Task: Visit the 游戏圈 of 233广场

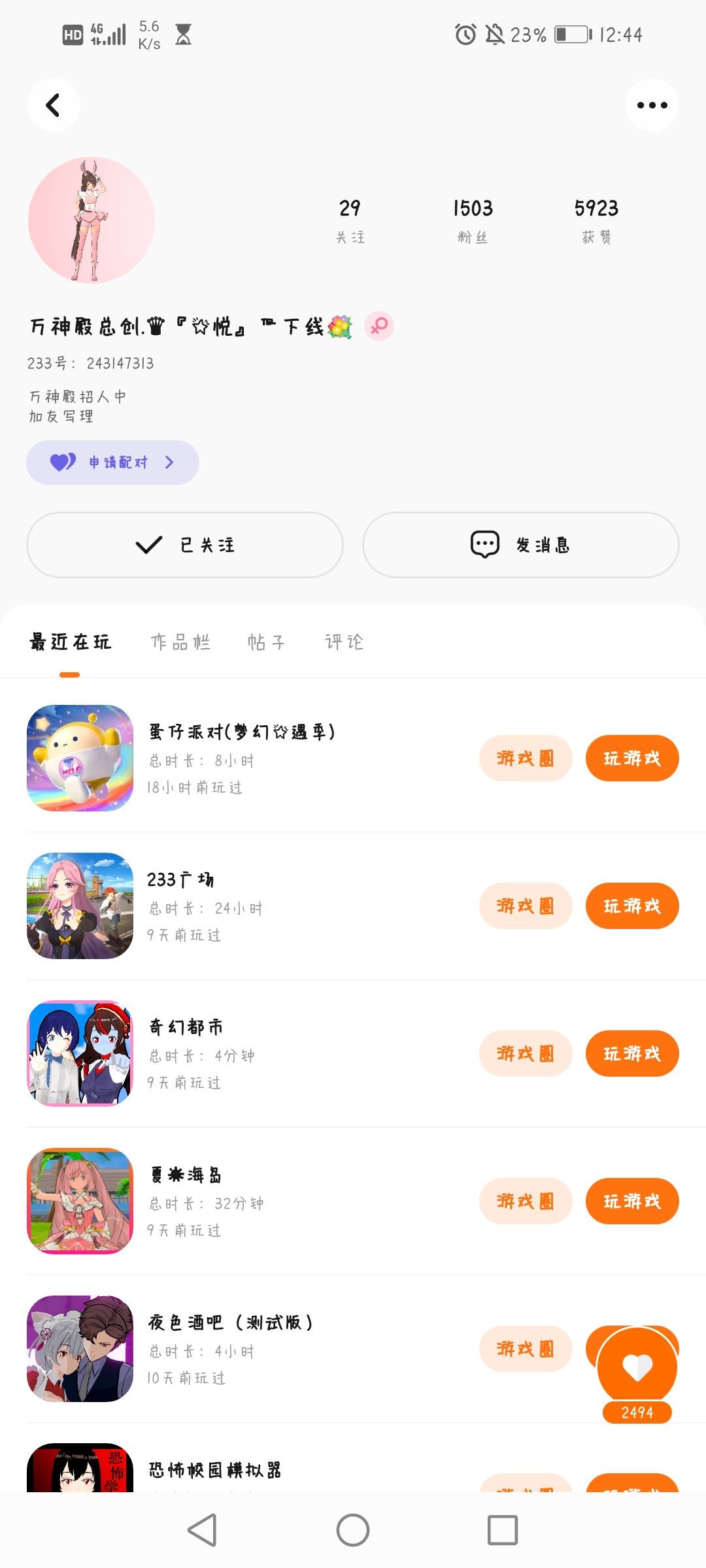Action: point(525,906)
